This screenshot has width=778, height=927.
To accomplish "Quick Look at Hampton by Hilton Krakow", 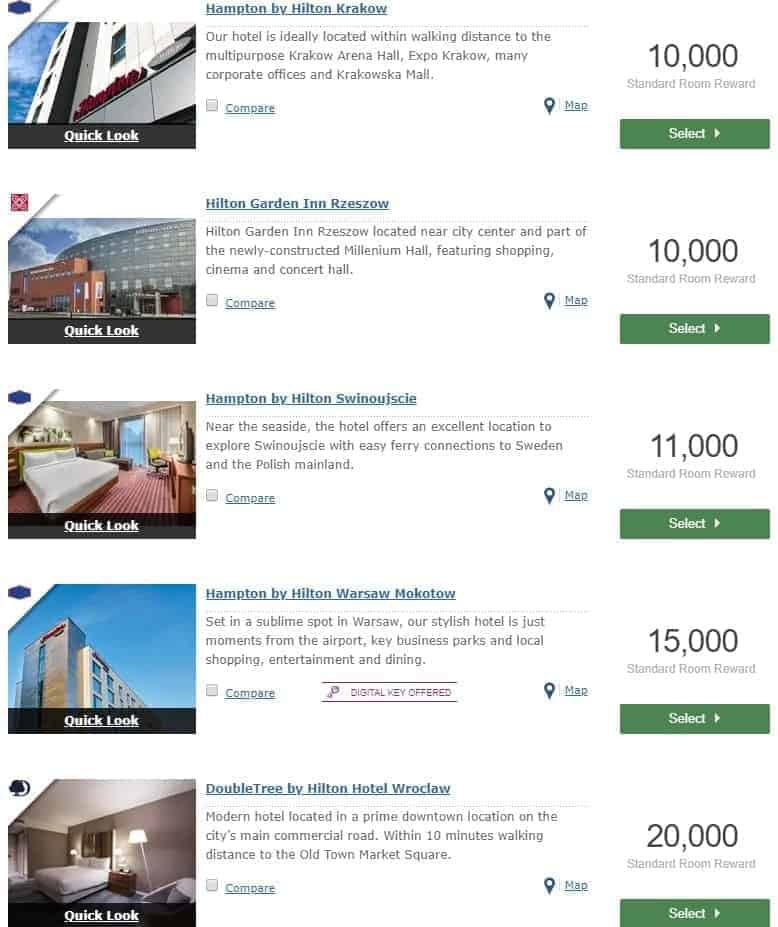I will [101, 136].
